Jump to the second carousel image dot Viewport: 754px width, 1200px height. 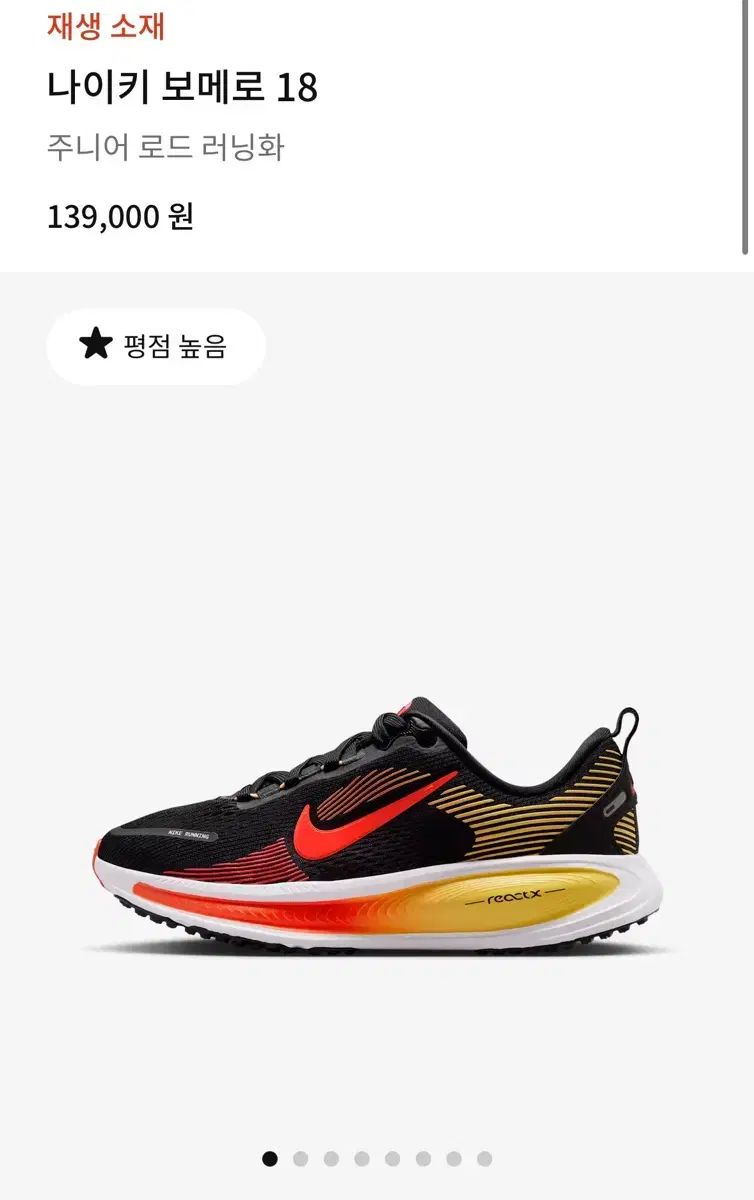click(x=300, y=1159)
